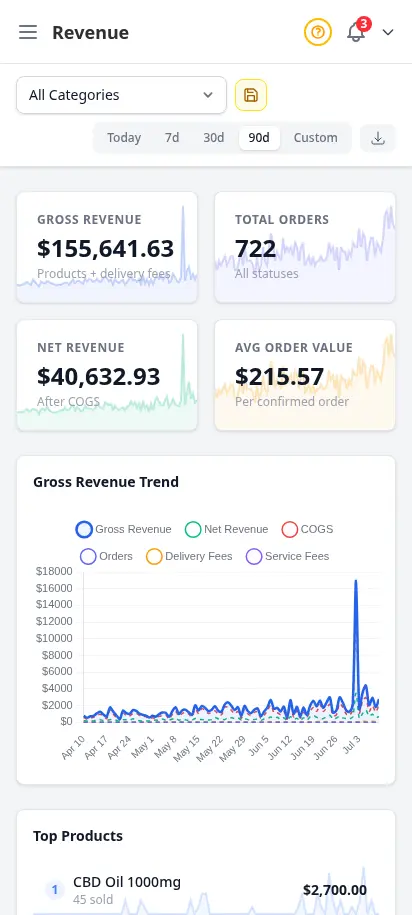Screen dimensions: 412x915
Task: Open the All Categories dropdown
Action: pyautogui.click(x=121, y=95)
